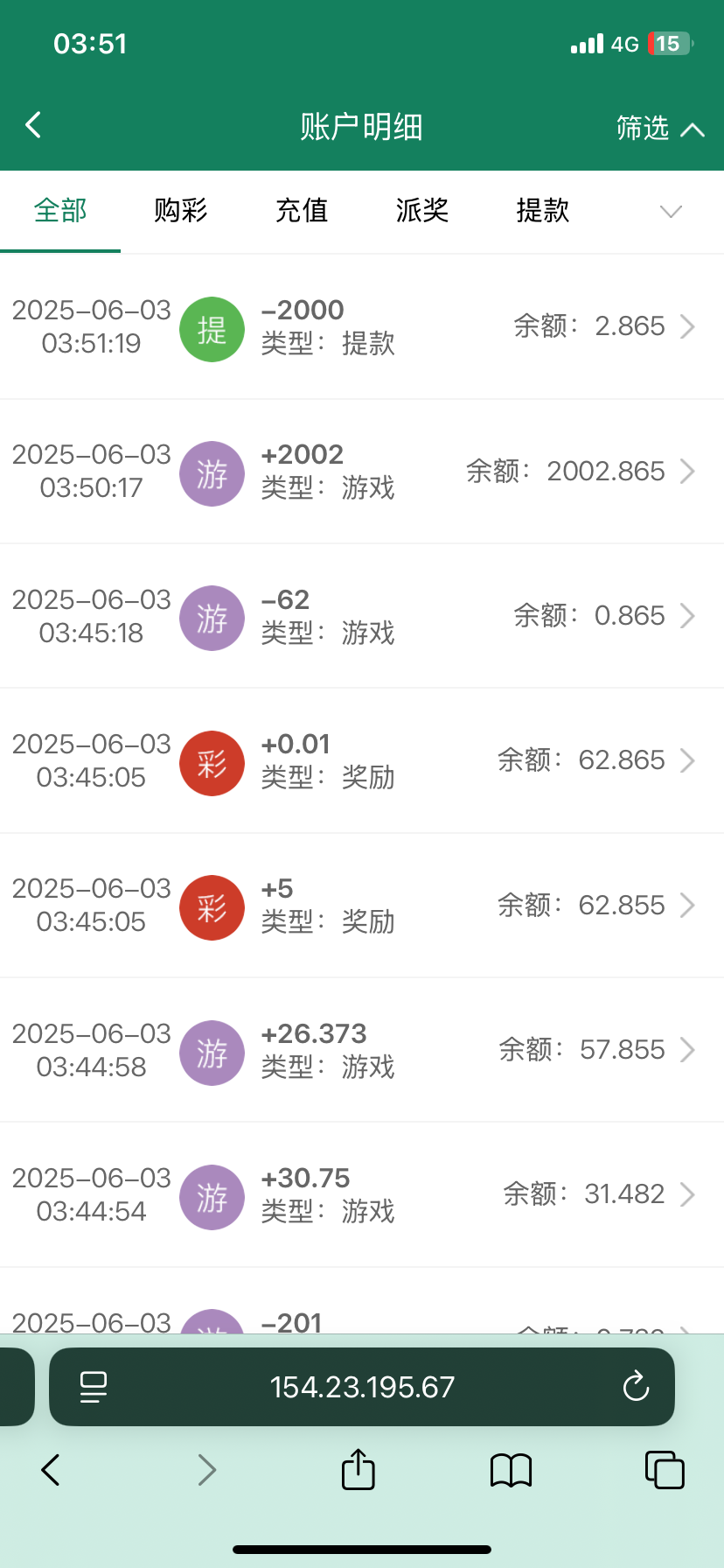Select the 充值 tab
This screenshot has width=724, height=1568.
(x=302, y=210)
